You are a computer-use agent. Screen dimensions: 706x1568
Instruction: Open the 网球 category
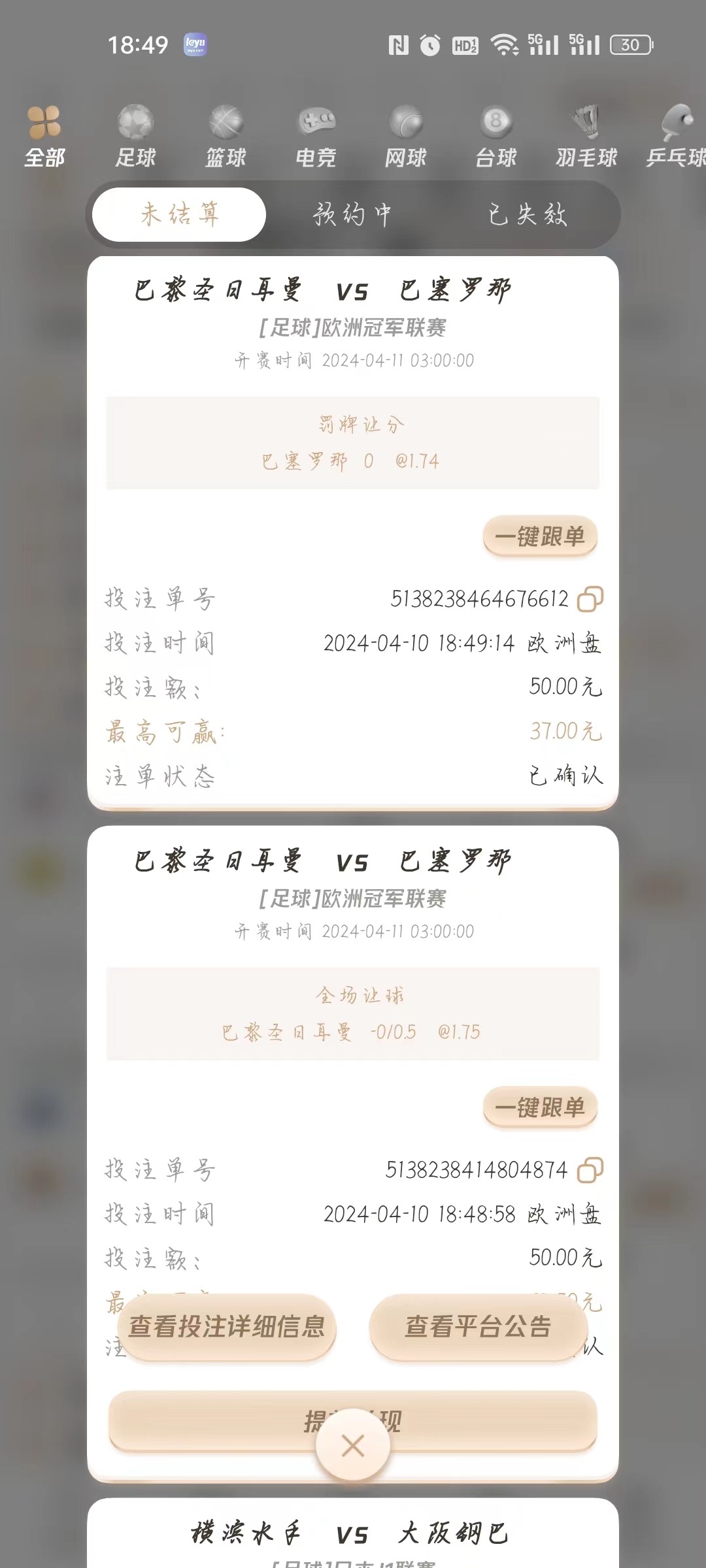click(x=405, y=136)
